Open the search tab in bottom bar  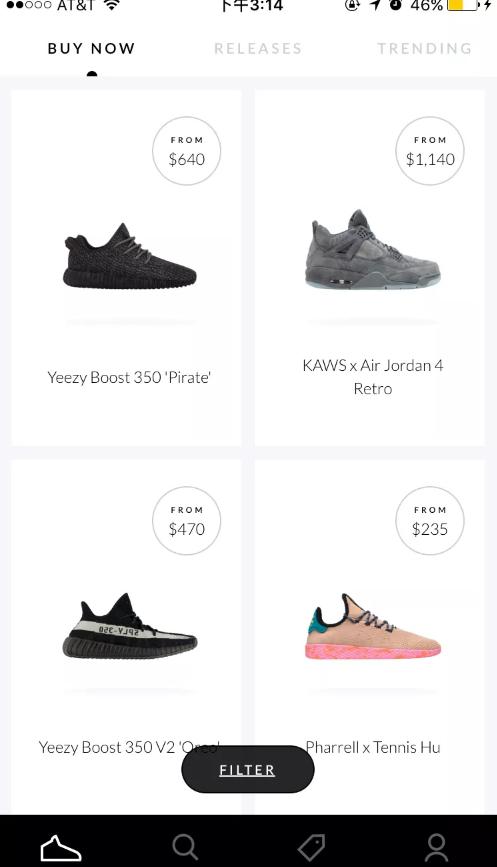pyautogui.click(x=185, y=847)
